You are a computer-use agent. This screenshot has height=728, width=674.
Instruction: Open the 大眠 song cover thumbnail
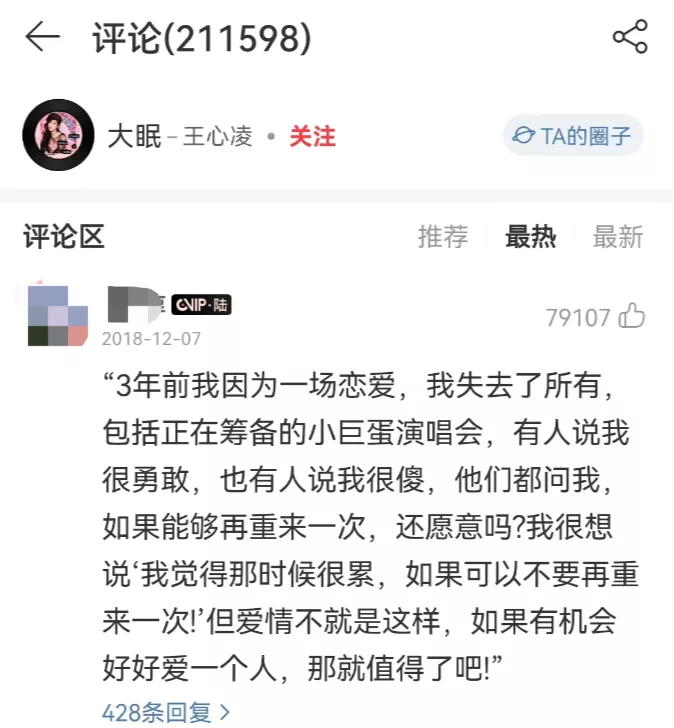click(58, 135)
